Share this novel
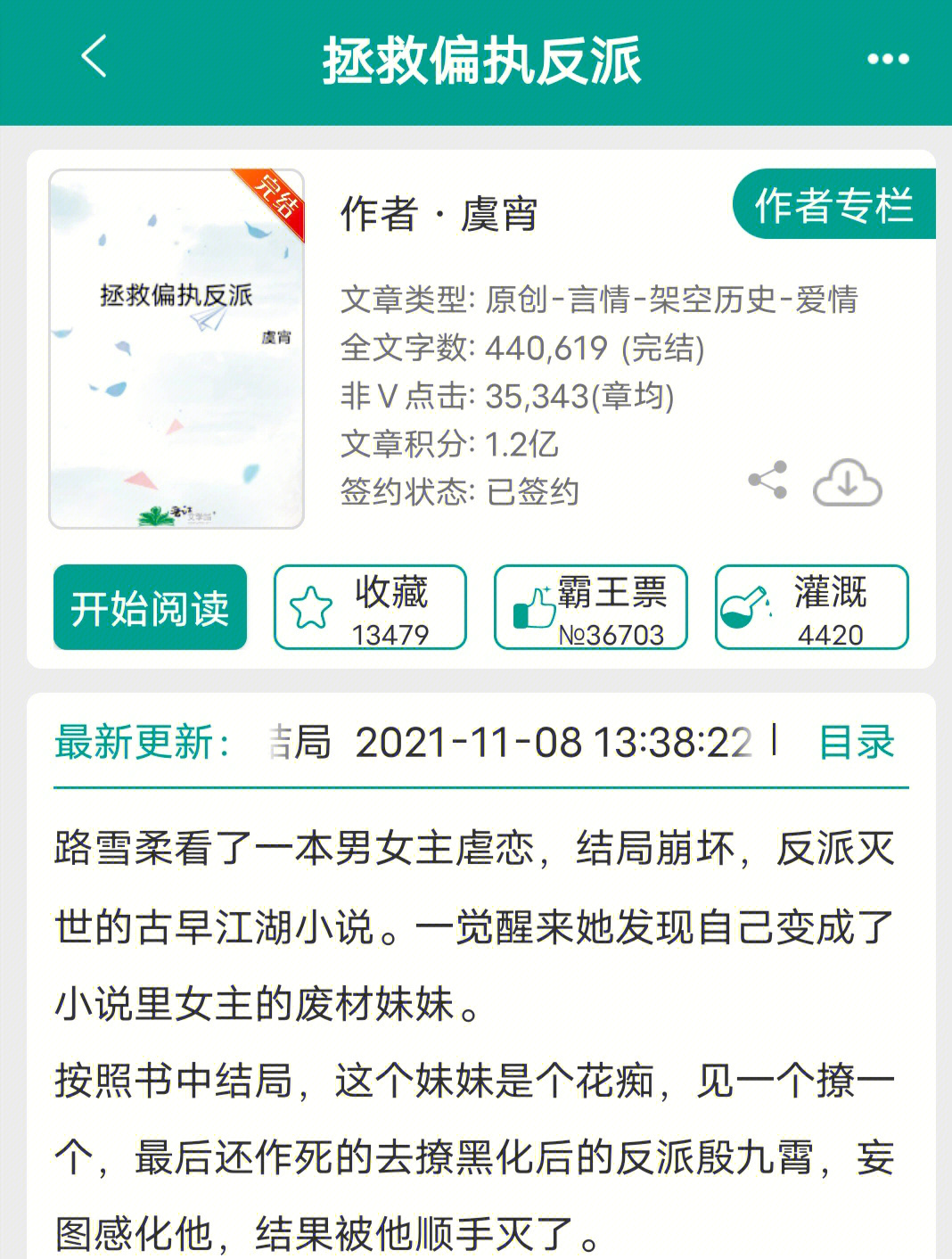This screenshot has width=952, height=1259. [x=767, y=481]
